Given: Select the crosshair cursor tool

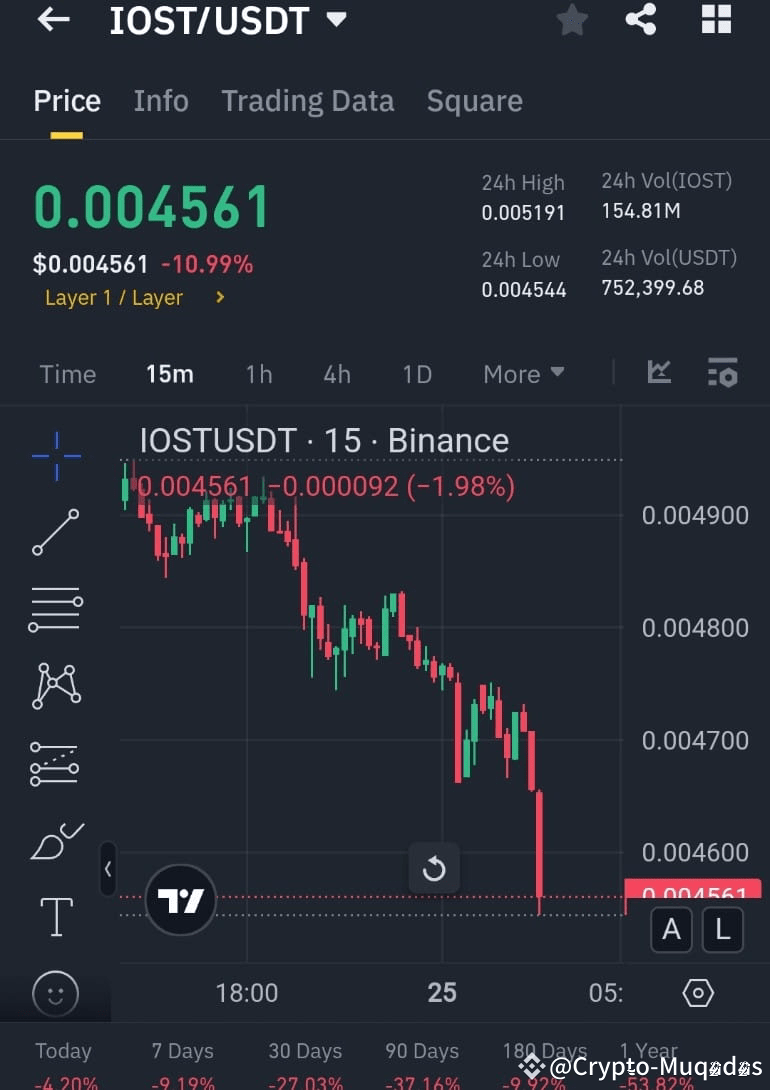Looking at the screenshot, I should [55, 456].
